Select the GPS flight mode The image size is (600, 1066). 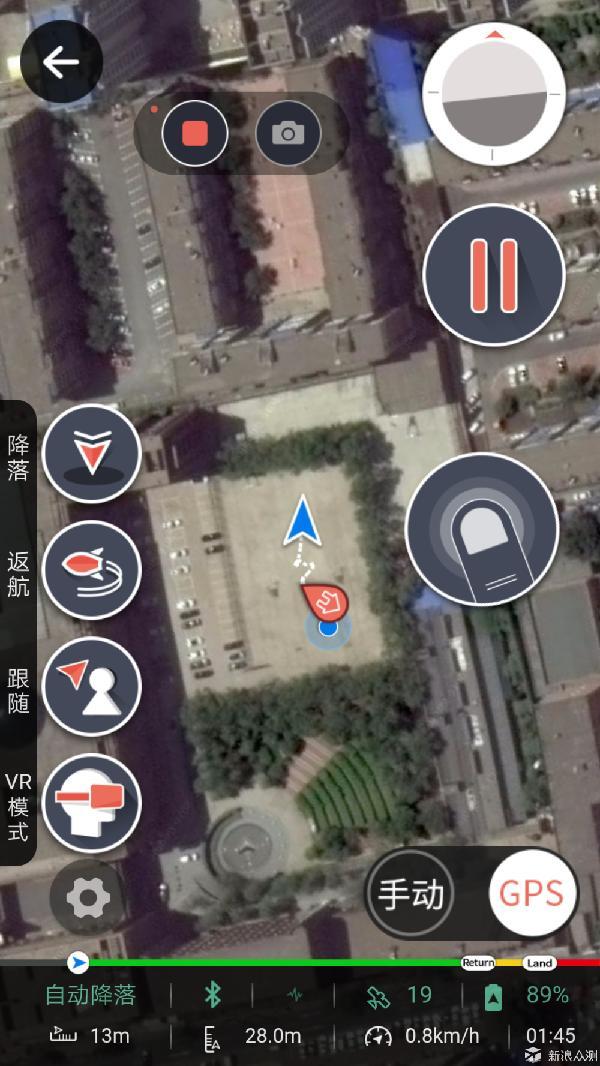pyautogui.click(x=533, y=893)
